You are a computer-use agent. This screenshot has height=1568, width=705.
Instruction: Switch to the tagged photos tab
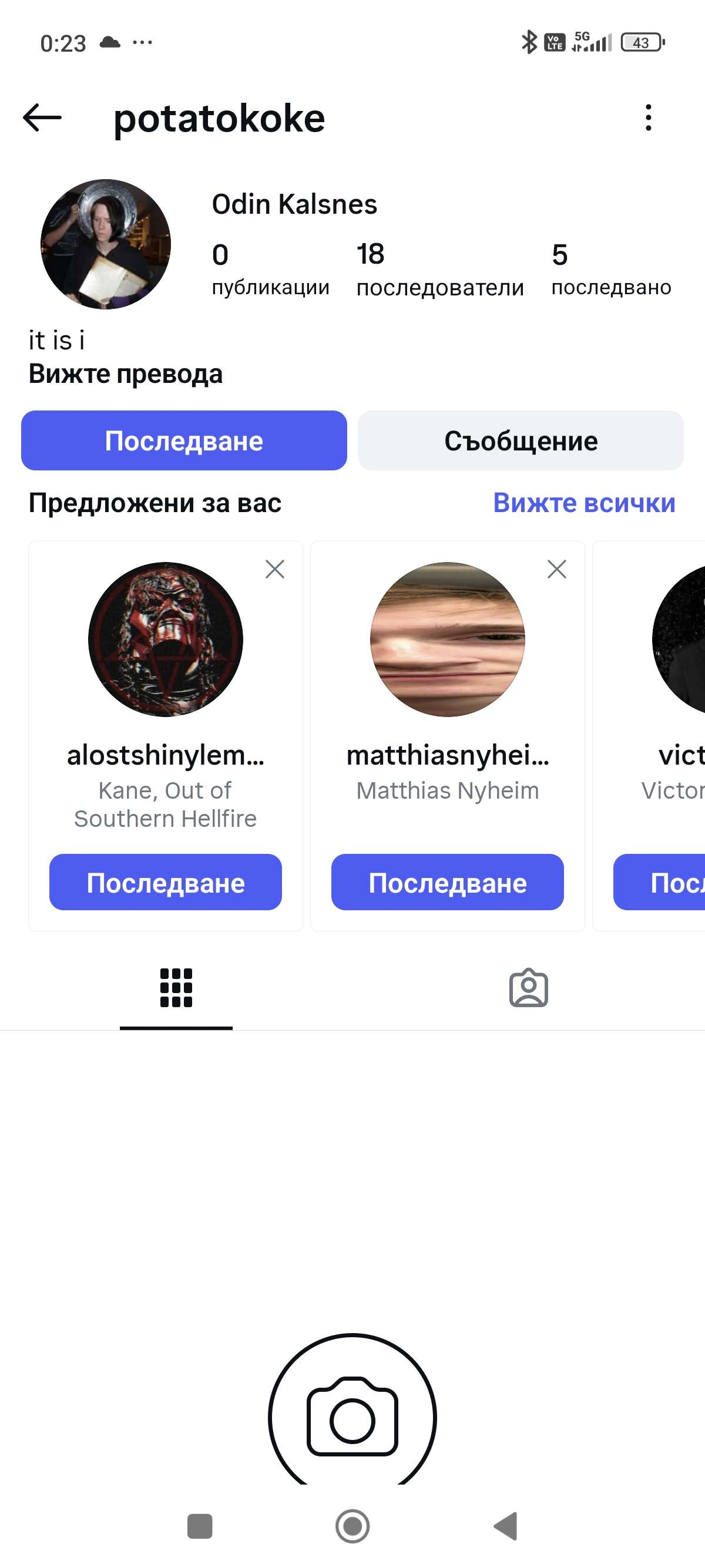pos(528,987)
